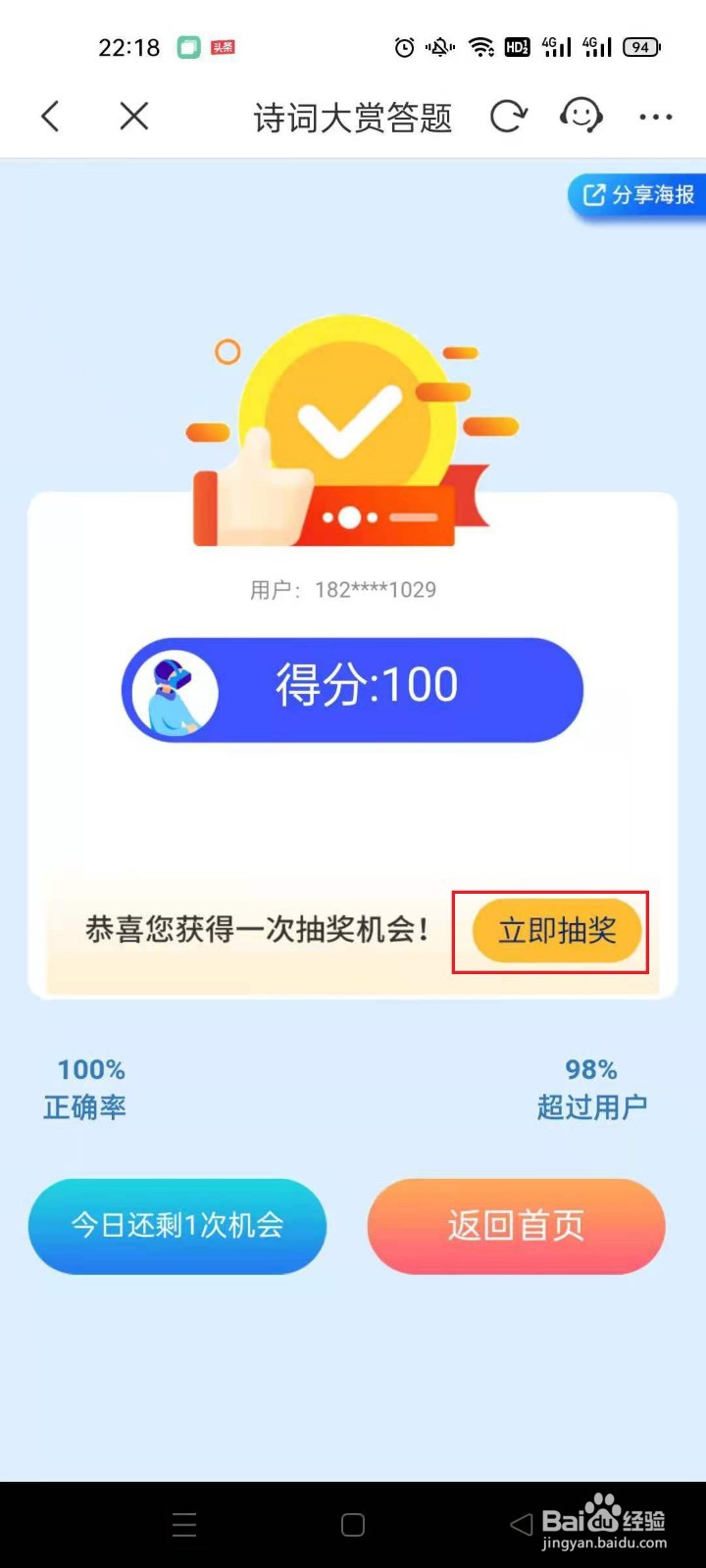Open 分享海报 to share the poster
This screenshot has width=706, height=1568.
(x=642, y=195)
